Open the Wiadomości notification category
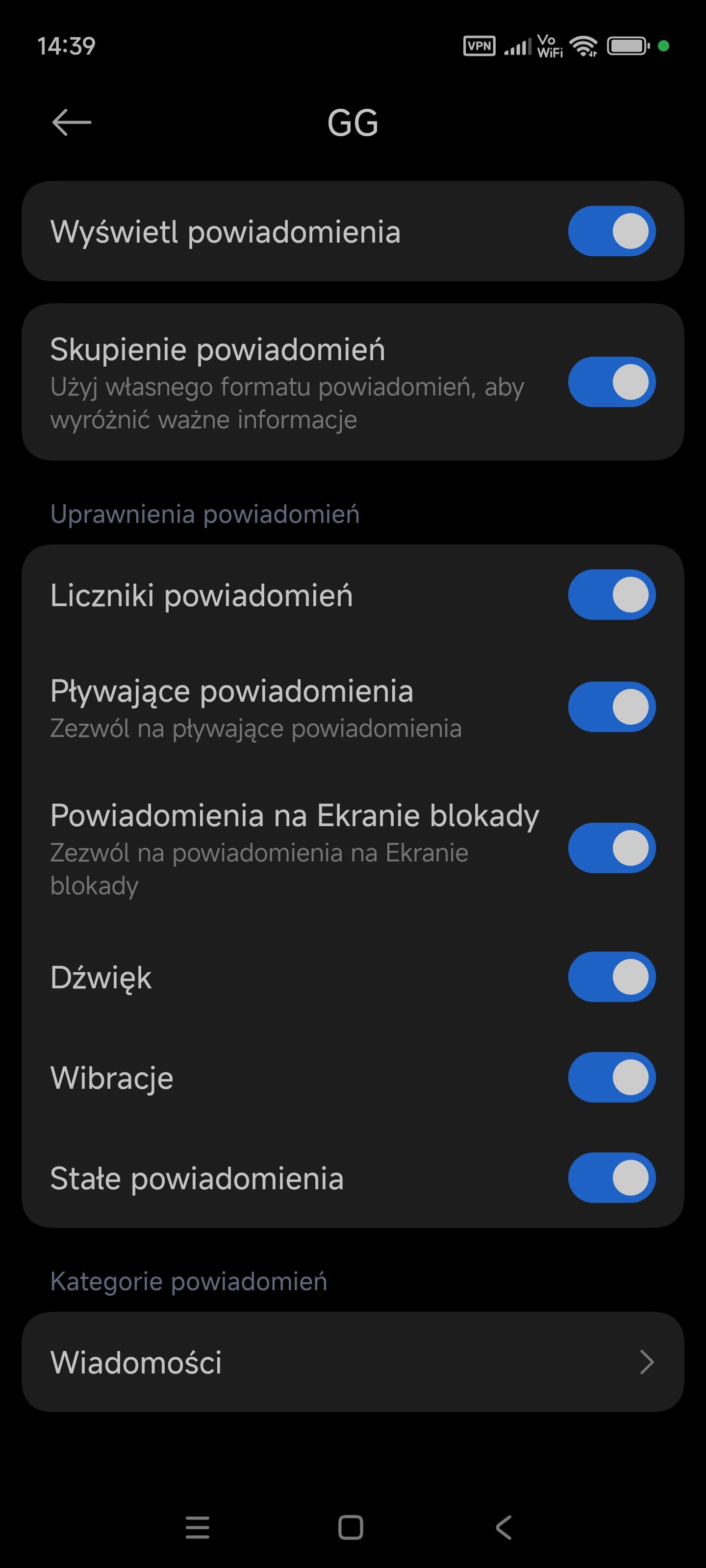Image resolution: width=706 pixels, height=1568 pixels. 353,1362
